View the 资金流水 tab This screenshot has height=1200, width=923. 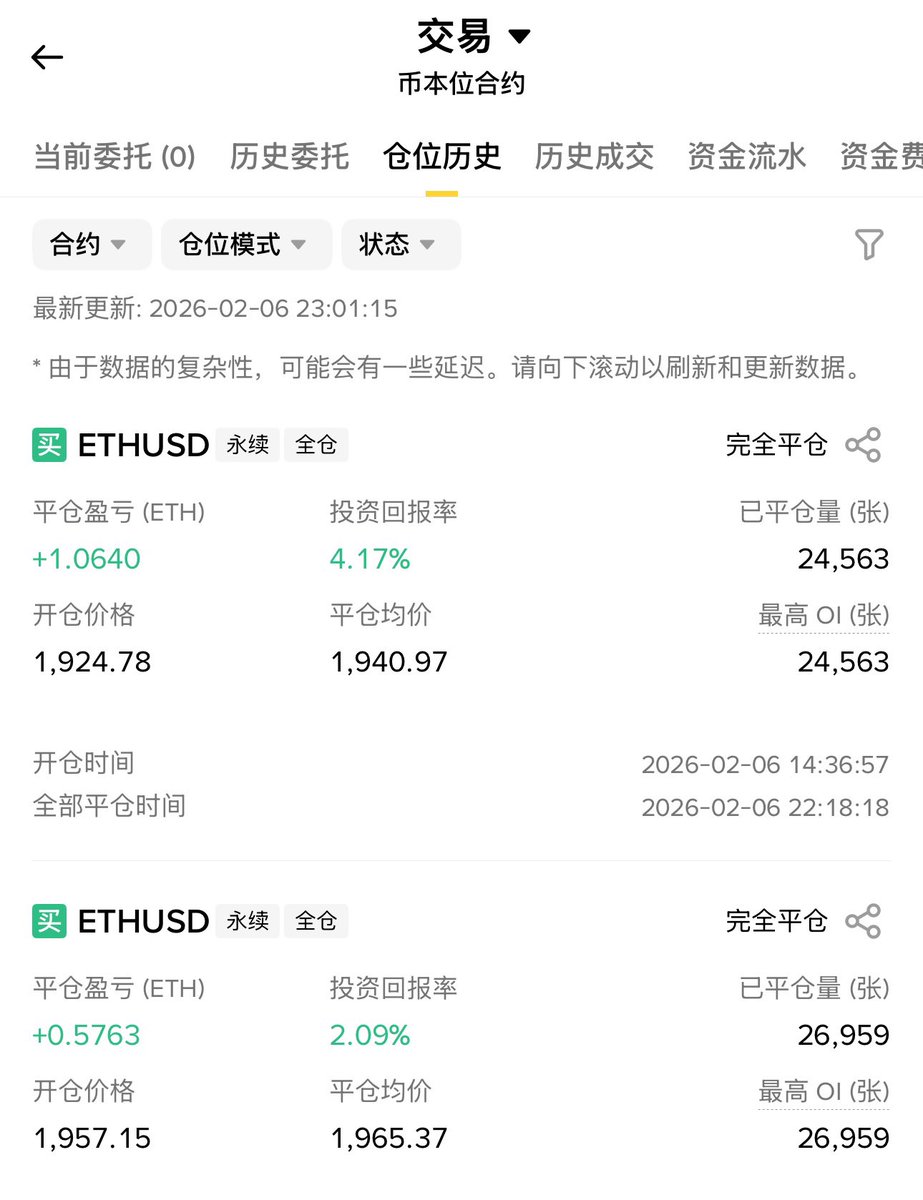coord(746,157)
